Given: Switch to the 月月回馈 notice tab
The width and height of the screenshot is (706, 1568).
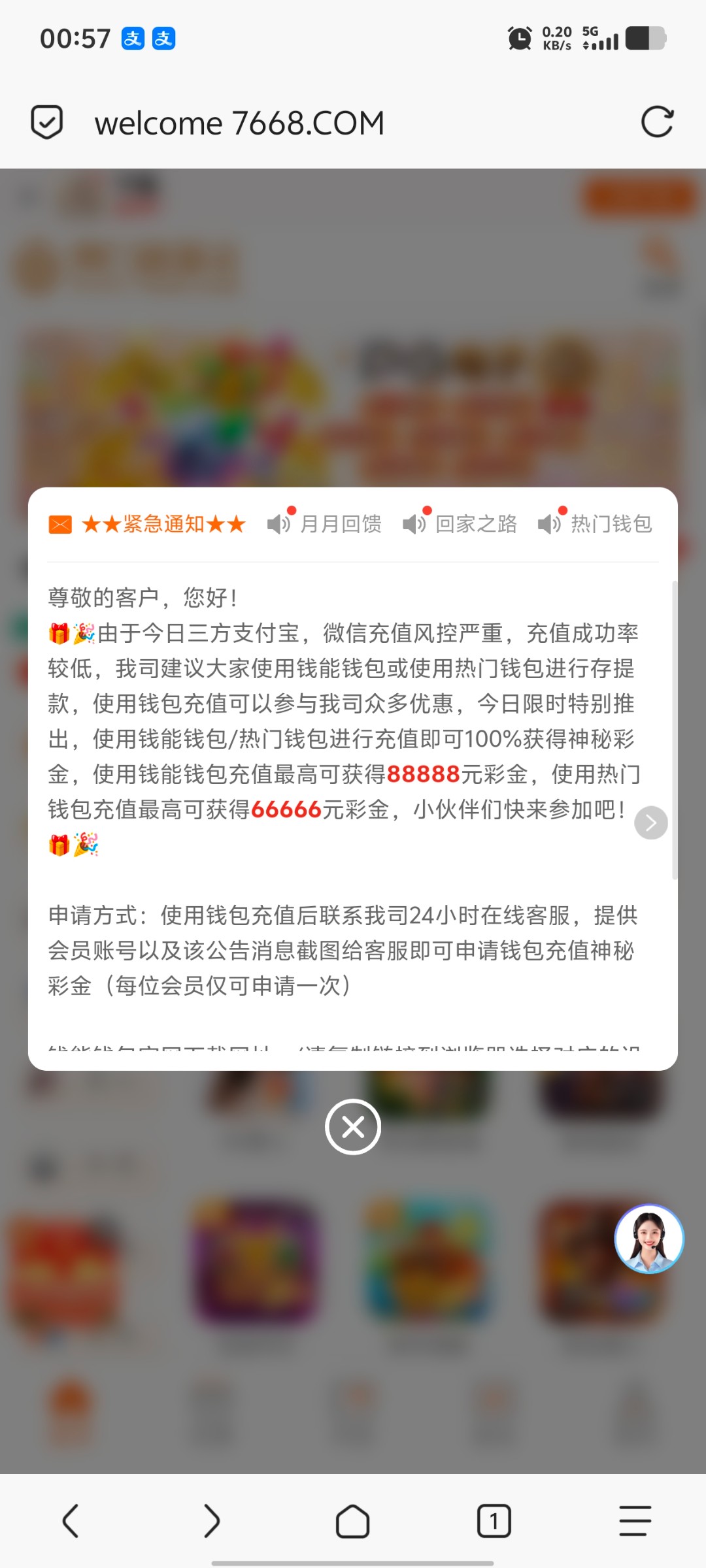Looking at the screenshot, I should coord(325,524).
